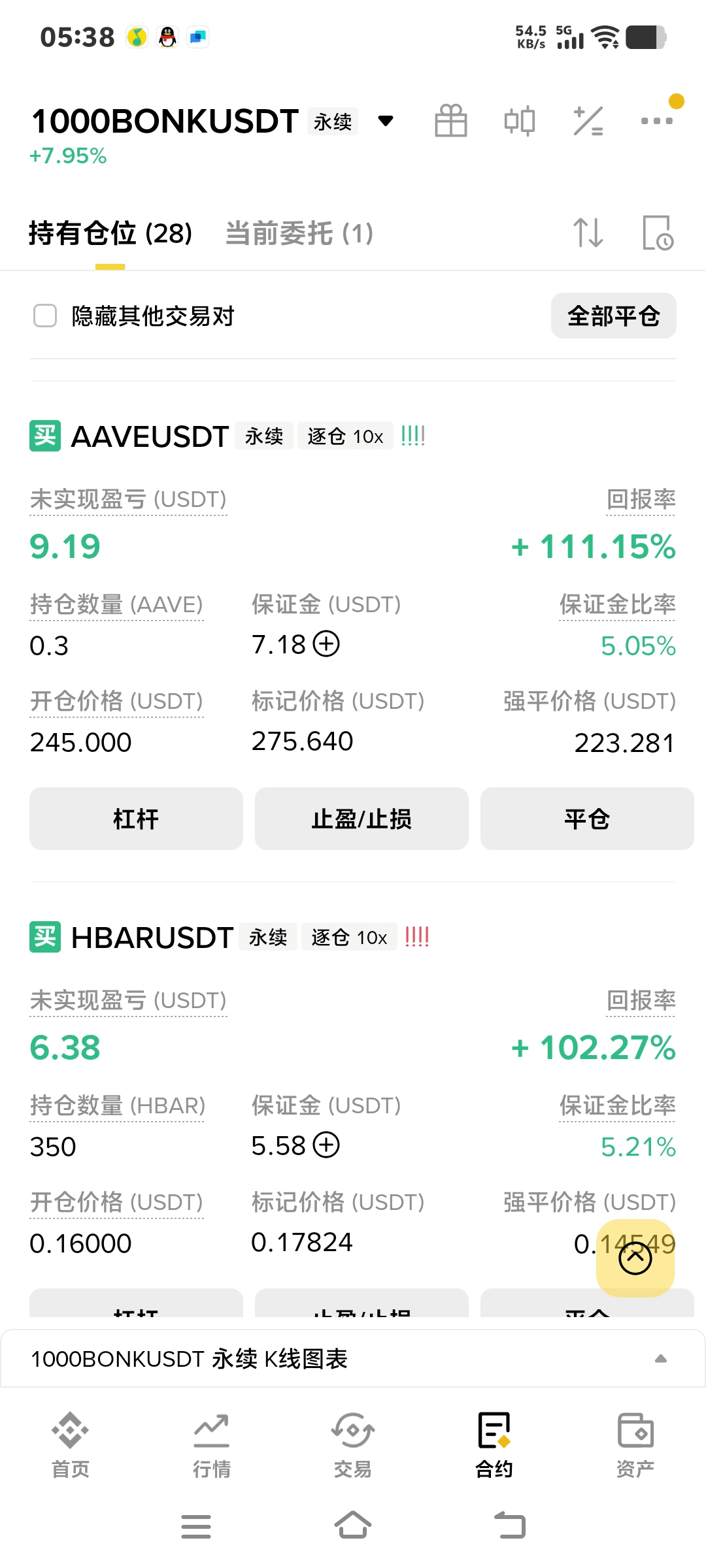Set 止盈/止损 for AAVEUSDT
Screen dimensions: 706x1568
[361, 819]
